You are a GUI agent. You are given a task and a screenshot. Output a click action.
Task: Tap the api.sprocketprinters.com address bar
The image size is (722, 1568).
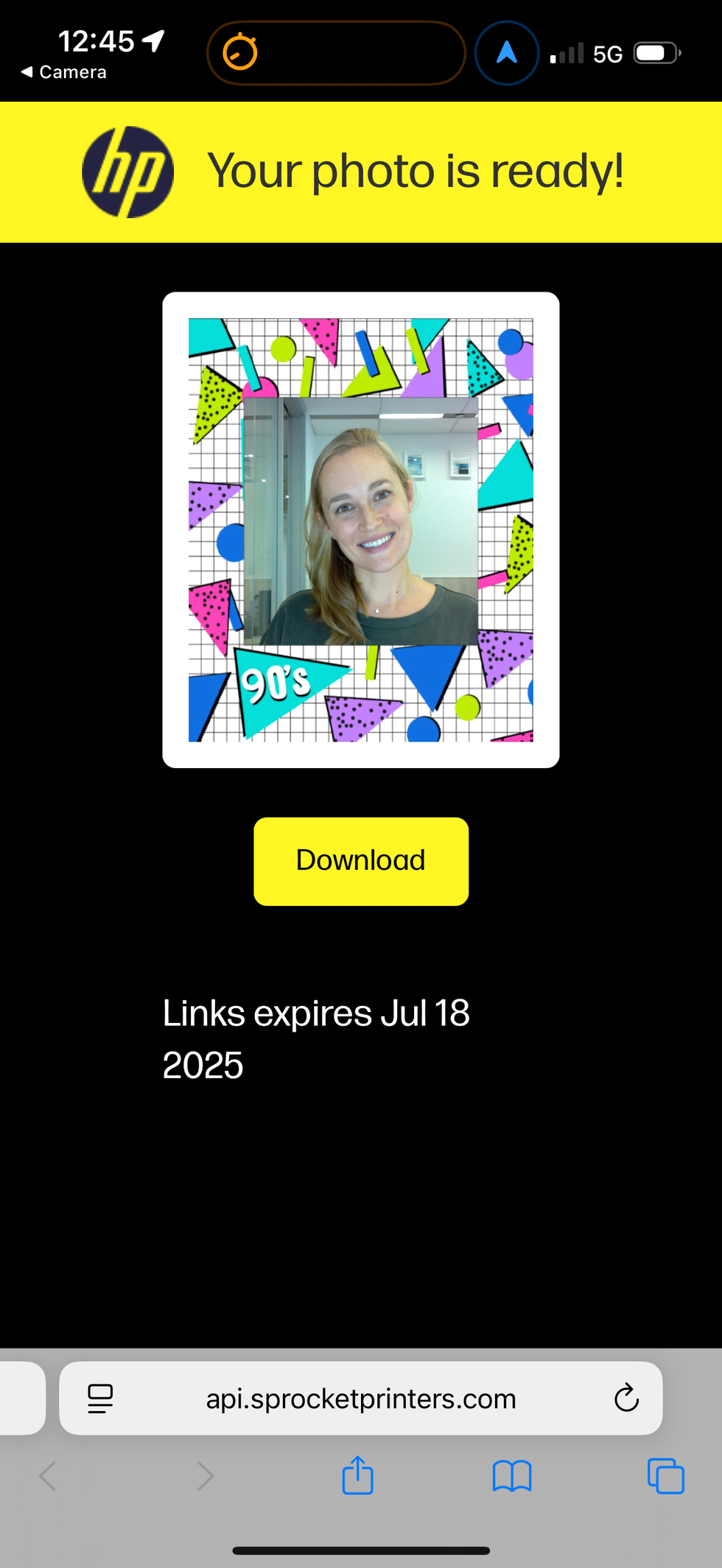click(x=360, y=1399)
